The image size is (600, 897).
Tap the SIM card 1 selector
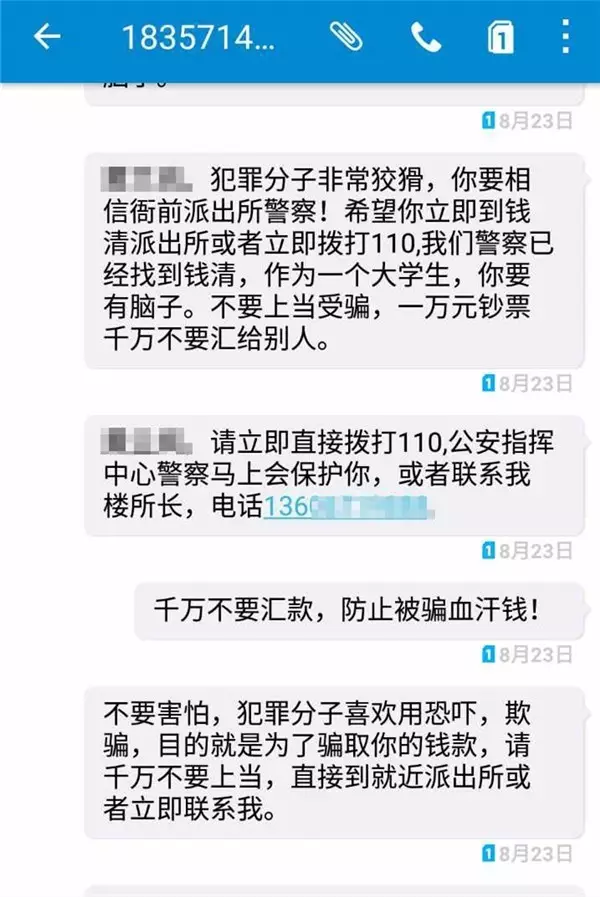499,38
